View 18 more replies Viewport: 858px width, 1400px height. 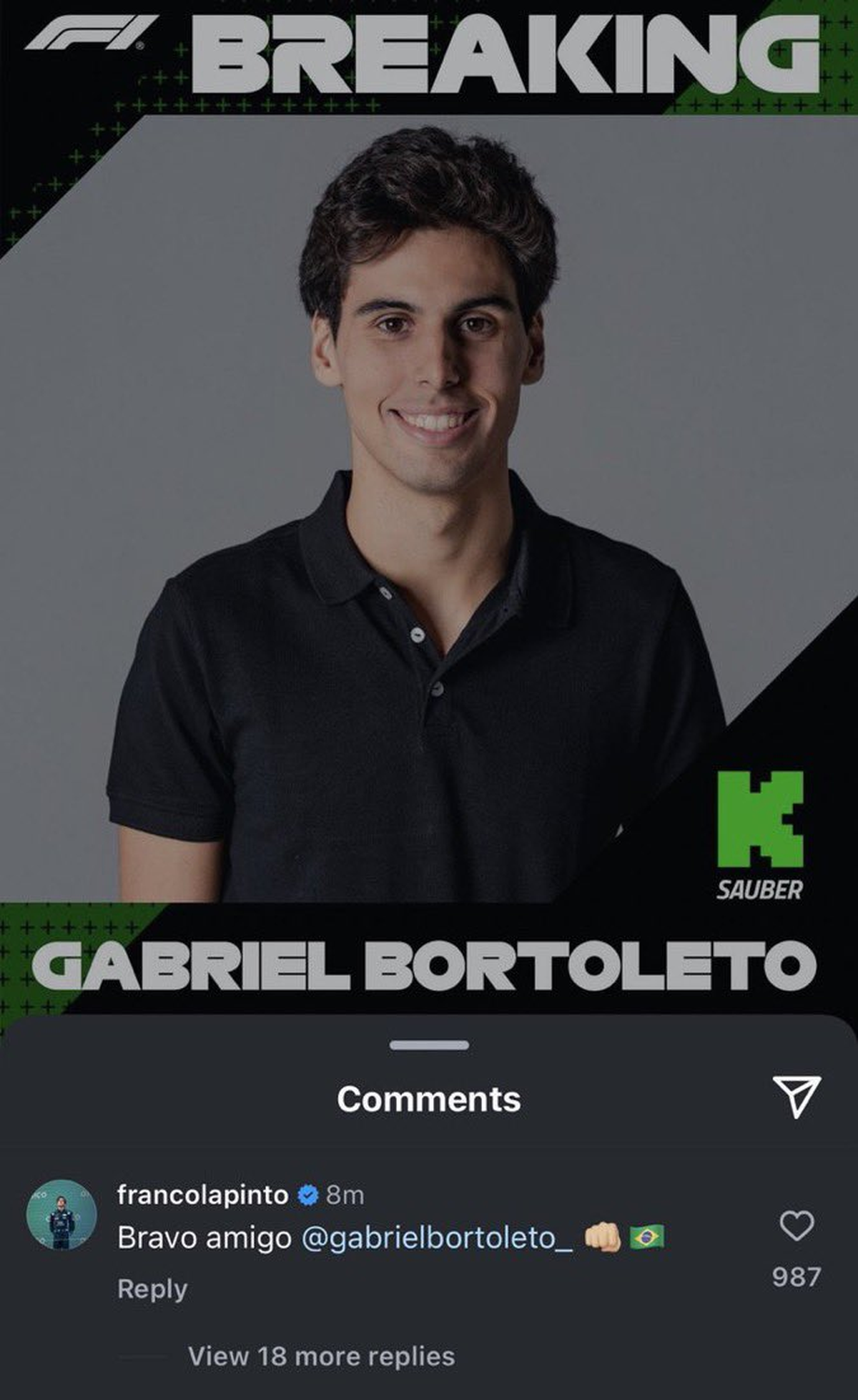pyautogui.click(x=321, y=1356)
